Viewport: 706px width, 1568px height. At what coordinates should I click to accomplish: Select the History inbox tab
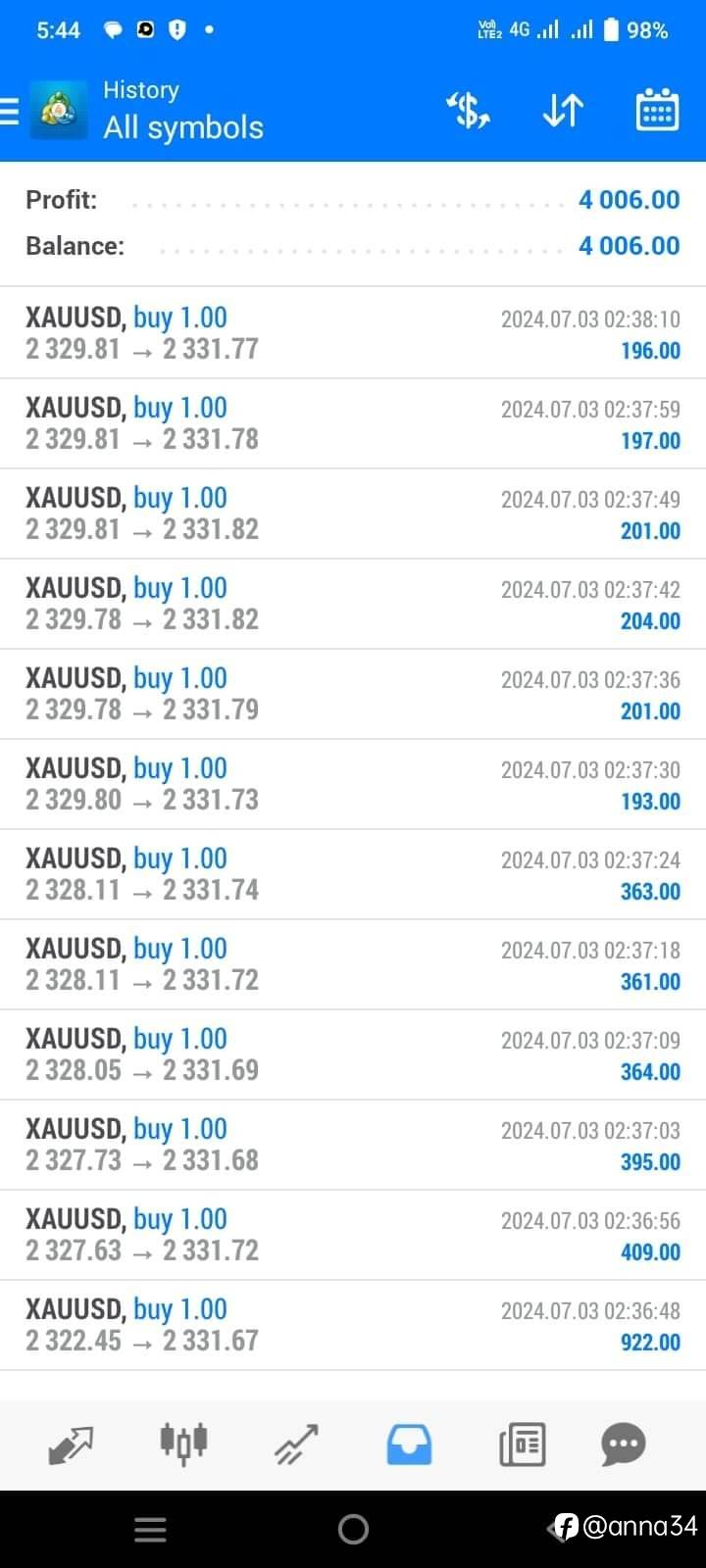pos(409,1445)
